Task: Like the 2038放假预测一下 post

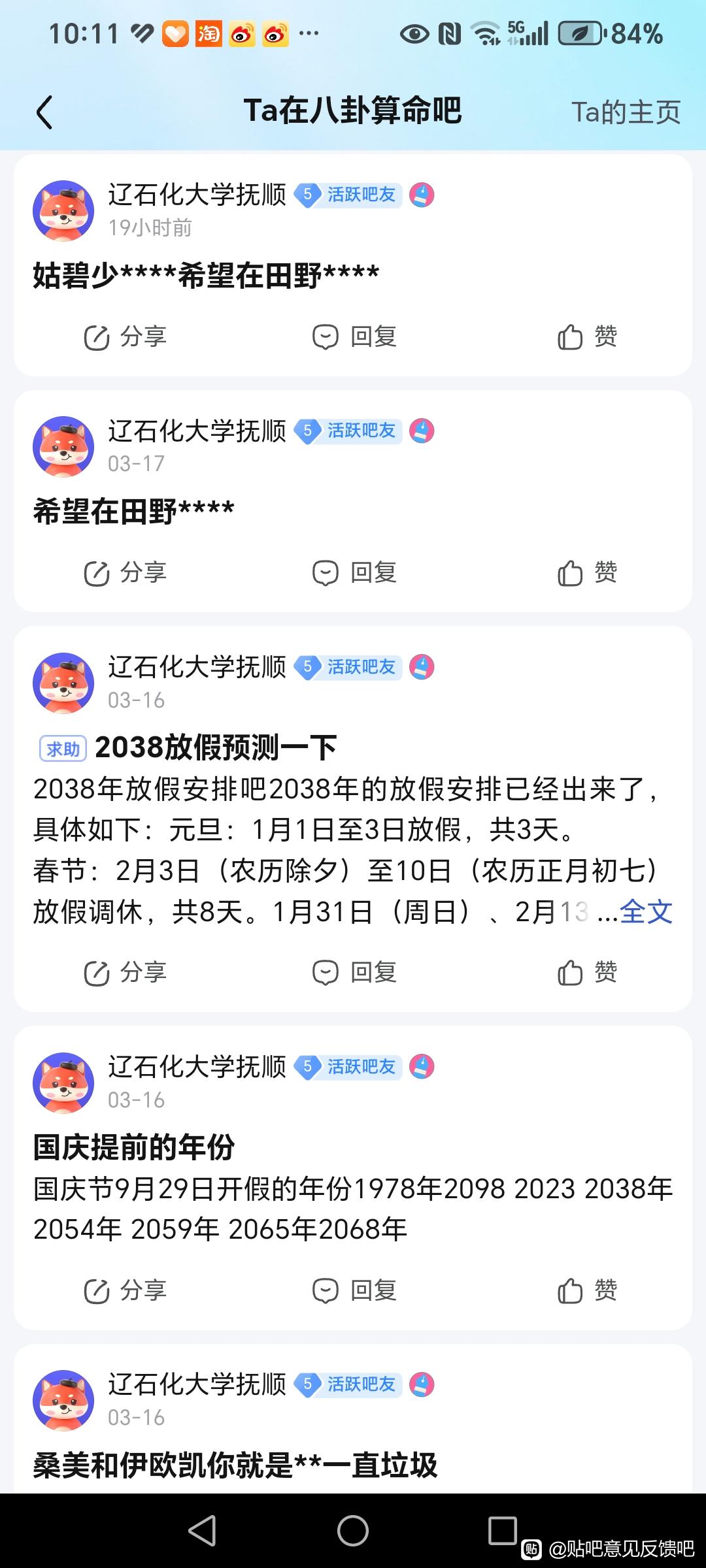Action: (587, 973)
